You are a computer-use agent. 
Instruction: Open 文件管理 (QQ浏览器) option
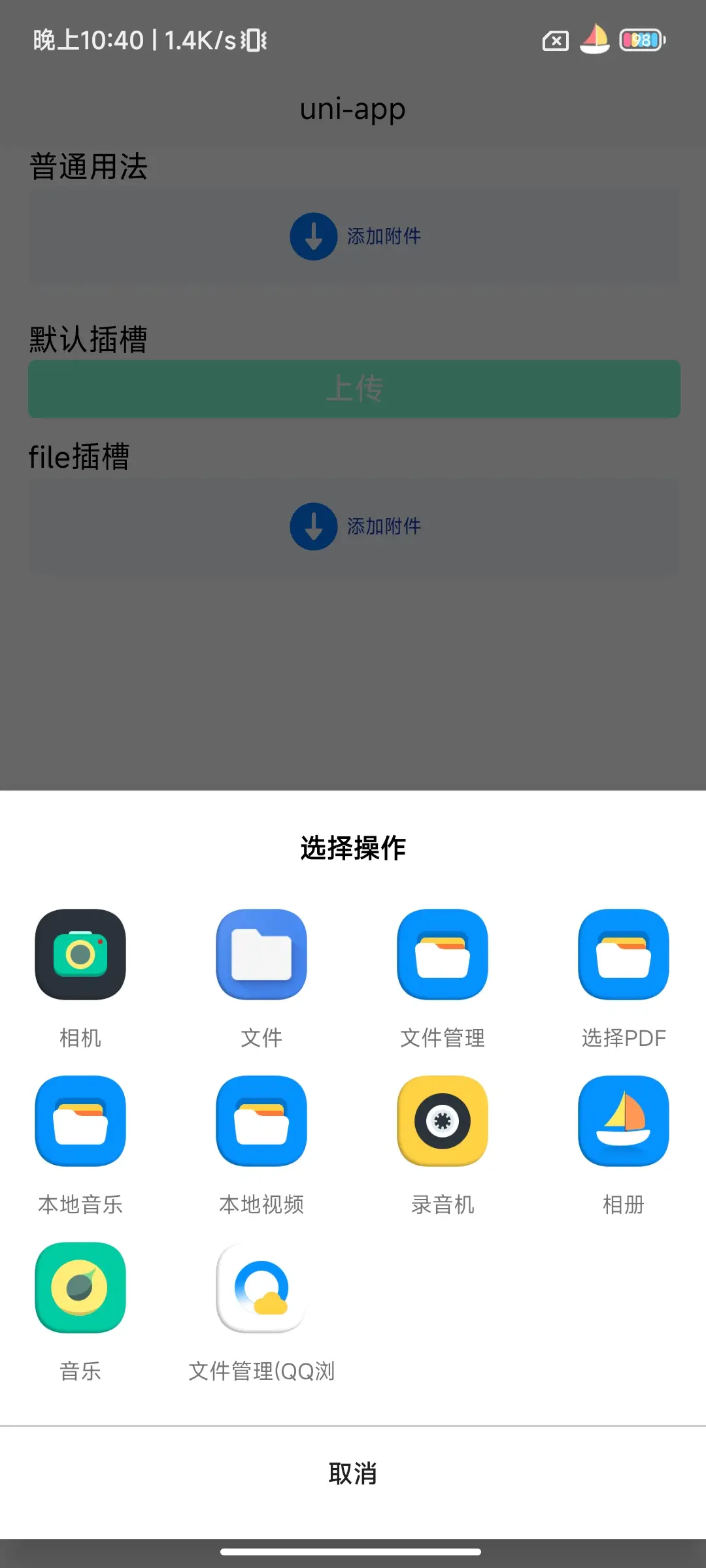(x=261, y=1288)
